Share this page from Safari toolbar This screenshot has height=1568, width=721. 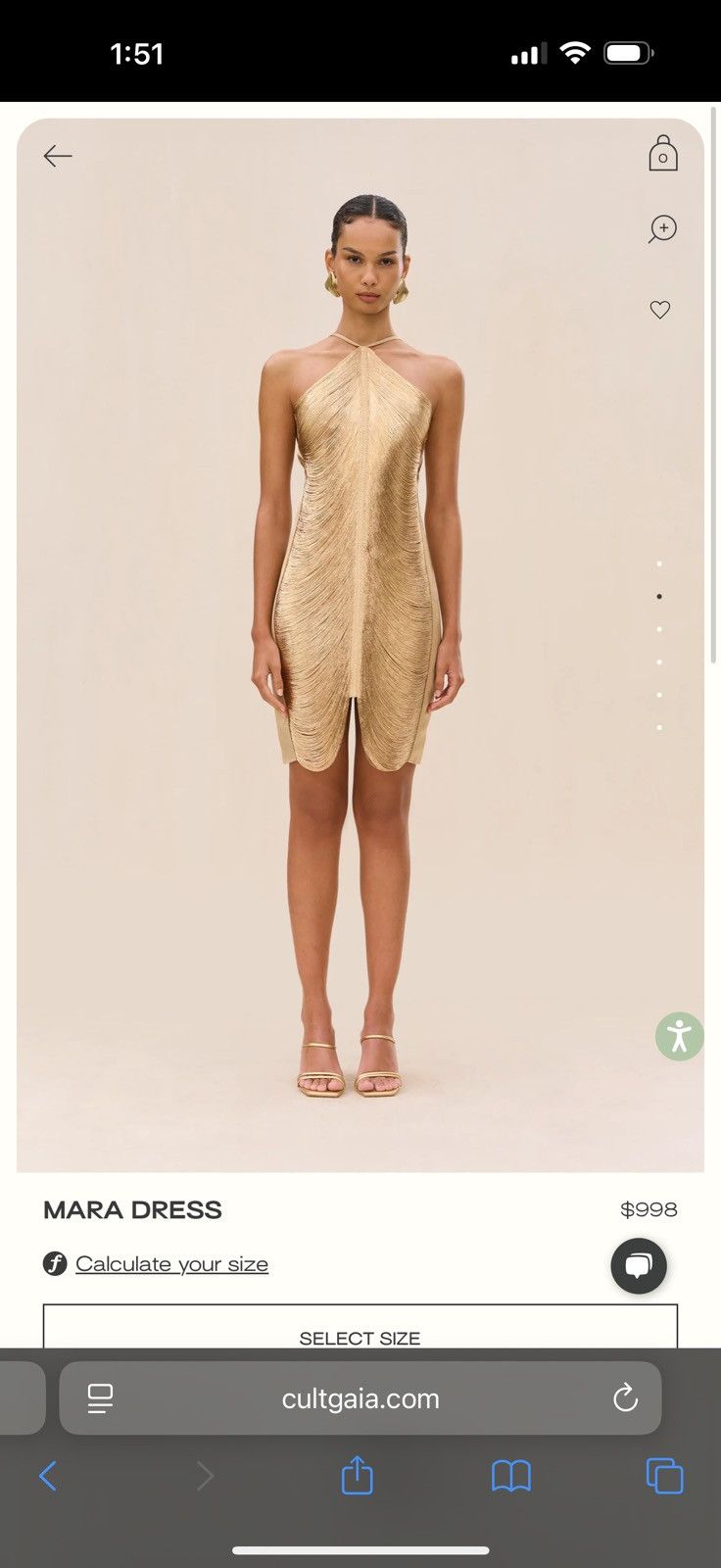click(x=358, y=1476)
